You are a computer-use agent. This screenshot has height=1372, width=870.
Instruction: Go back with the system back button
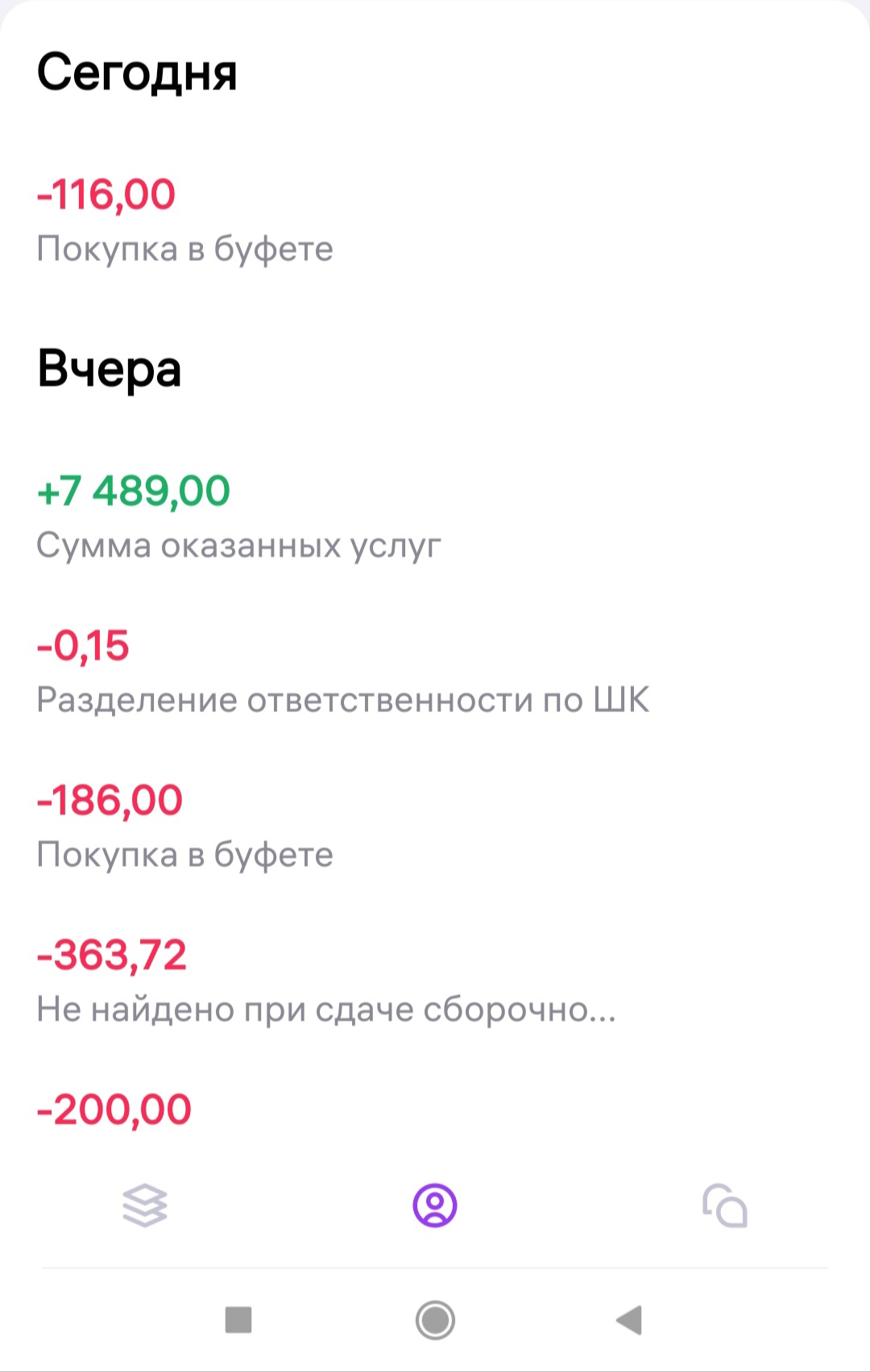point(629,1320)
